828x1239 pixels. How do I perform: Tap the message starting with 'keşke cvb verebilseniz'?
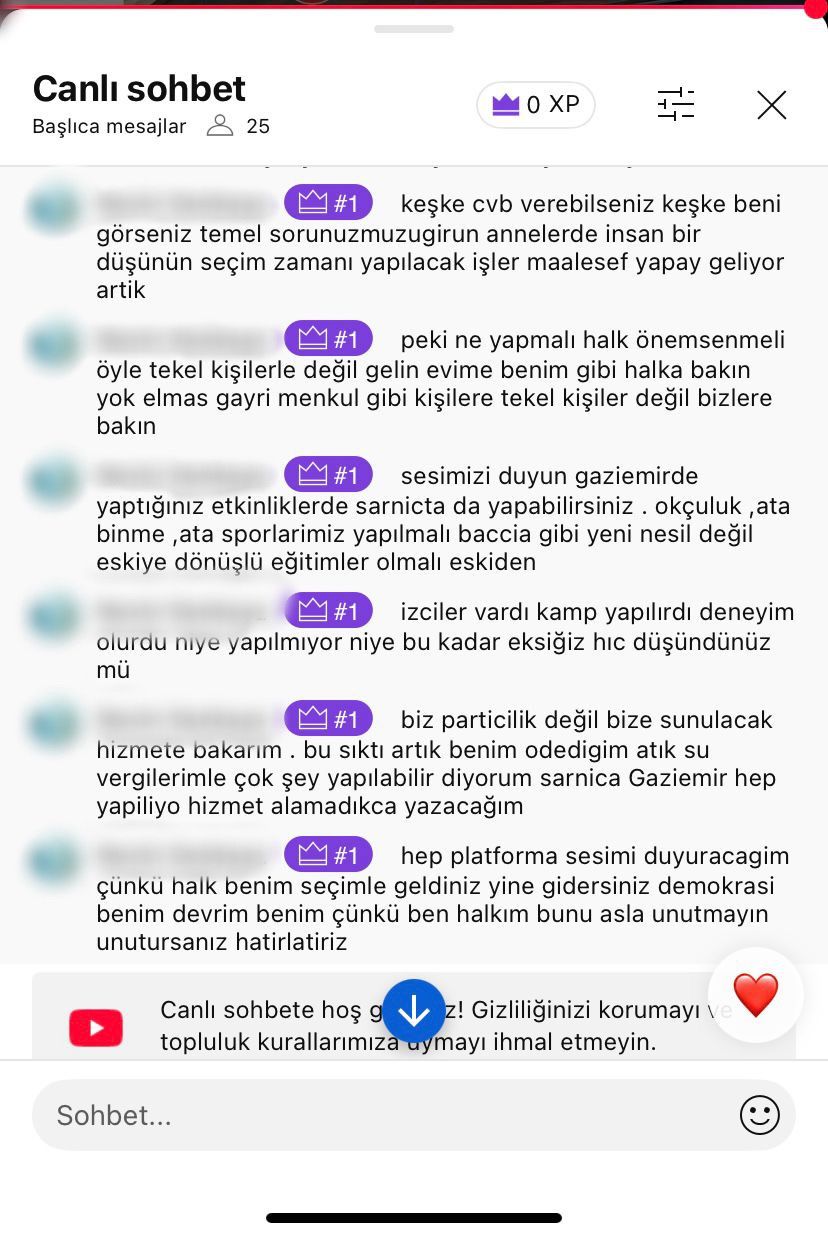(x=440, y=248)
